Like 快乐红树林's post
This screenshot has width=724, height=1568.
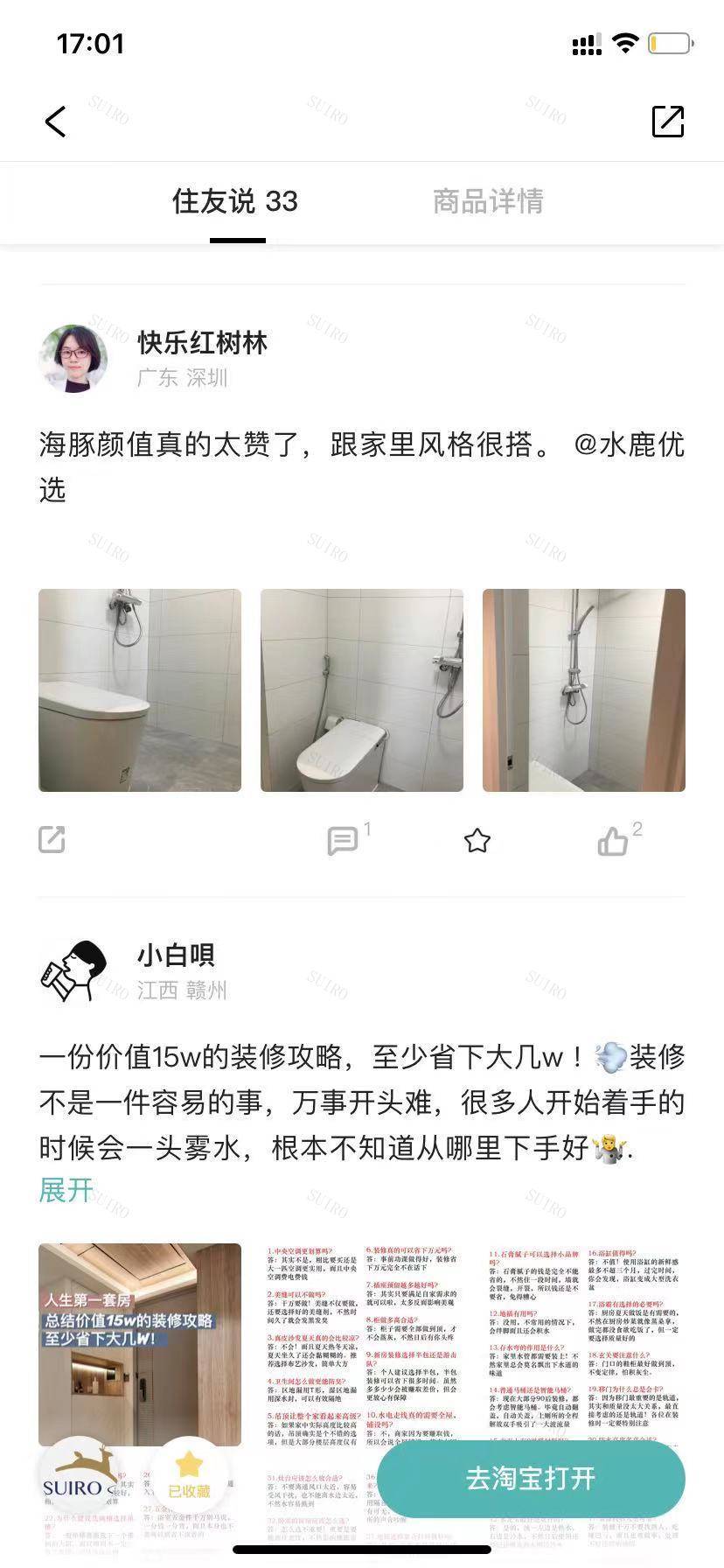click(x=614, y=841)
